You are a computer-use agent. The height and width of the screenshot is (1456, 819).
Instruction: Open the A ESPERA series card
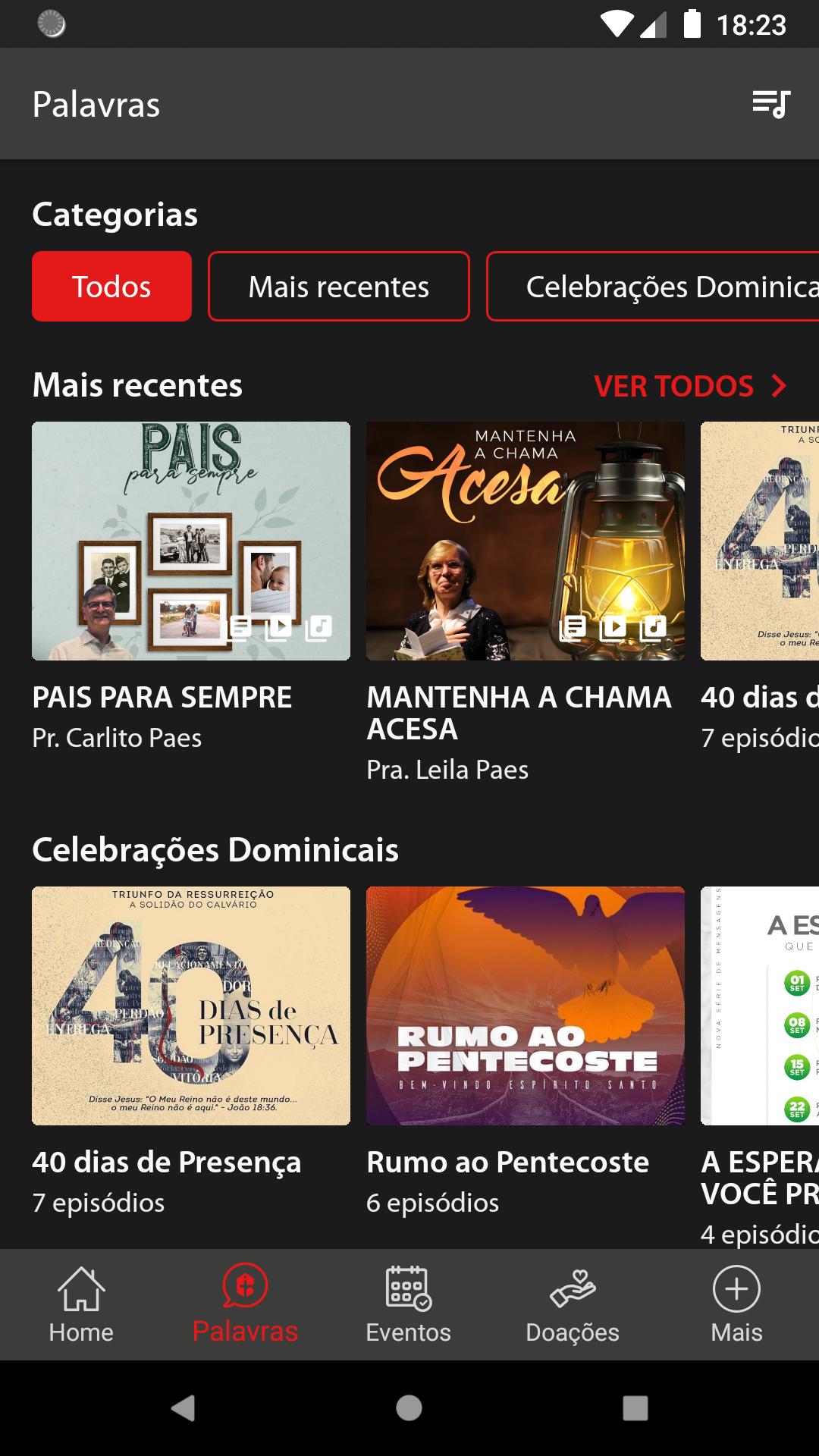(x=760, y=1006)
